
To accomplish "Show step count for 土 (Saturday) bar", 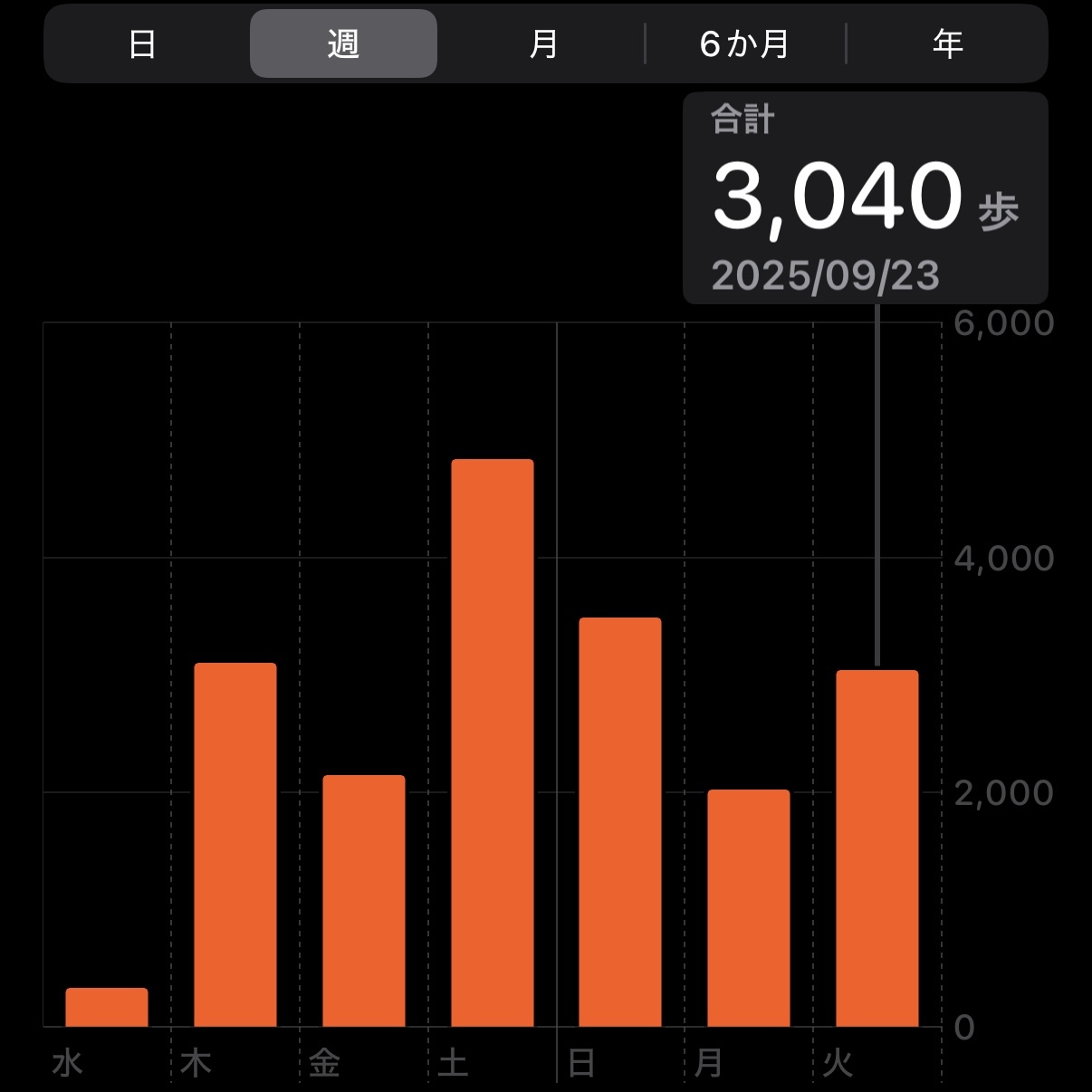I will [493, 742].
